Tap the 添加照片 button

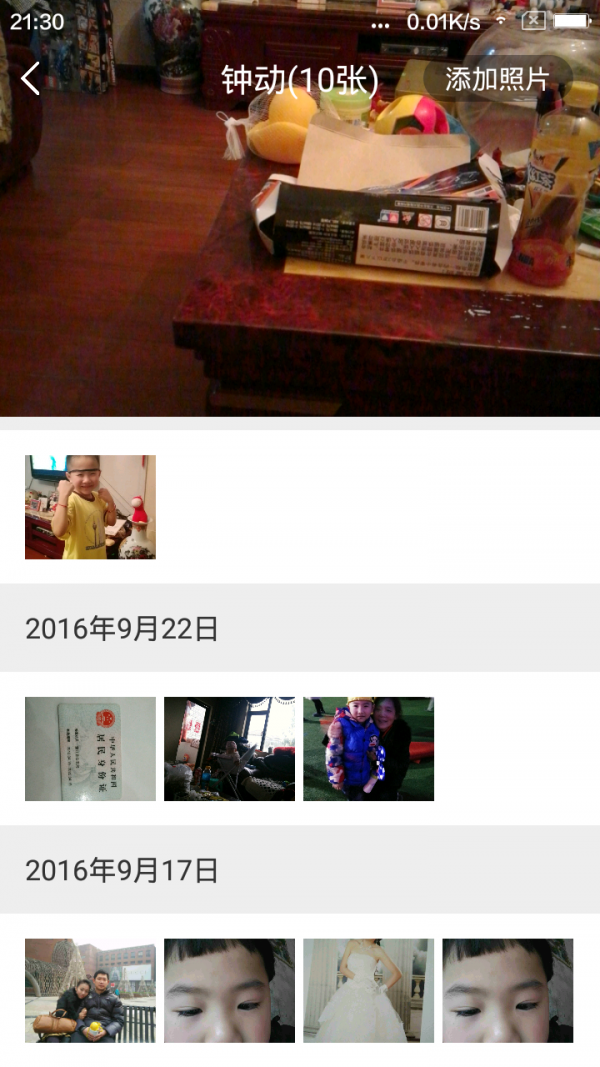click(x=497, y=79)
